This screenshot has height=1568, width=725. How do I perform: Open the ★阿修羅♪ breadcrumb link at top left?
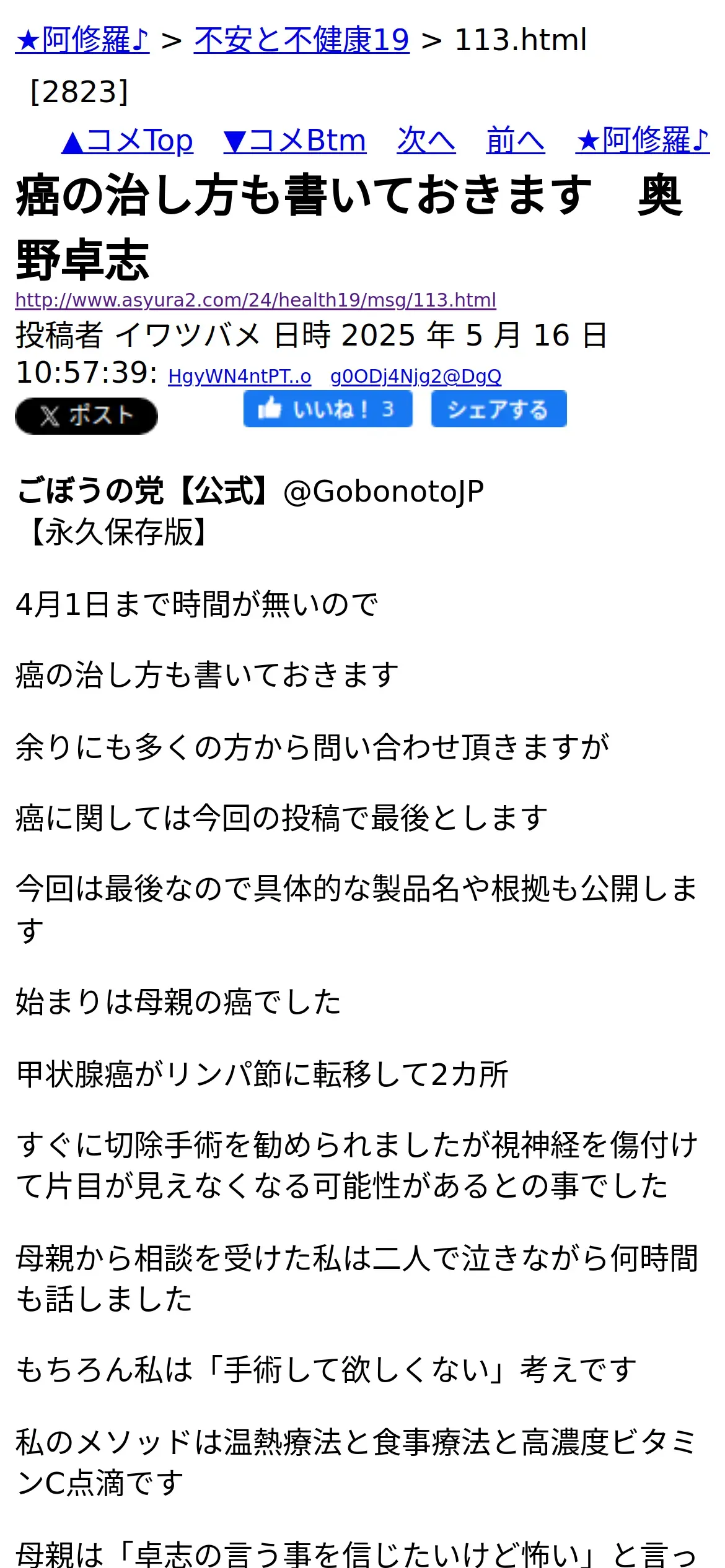(82, 40)
